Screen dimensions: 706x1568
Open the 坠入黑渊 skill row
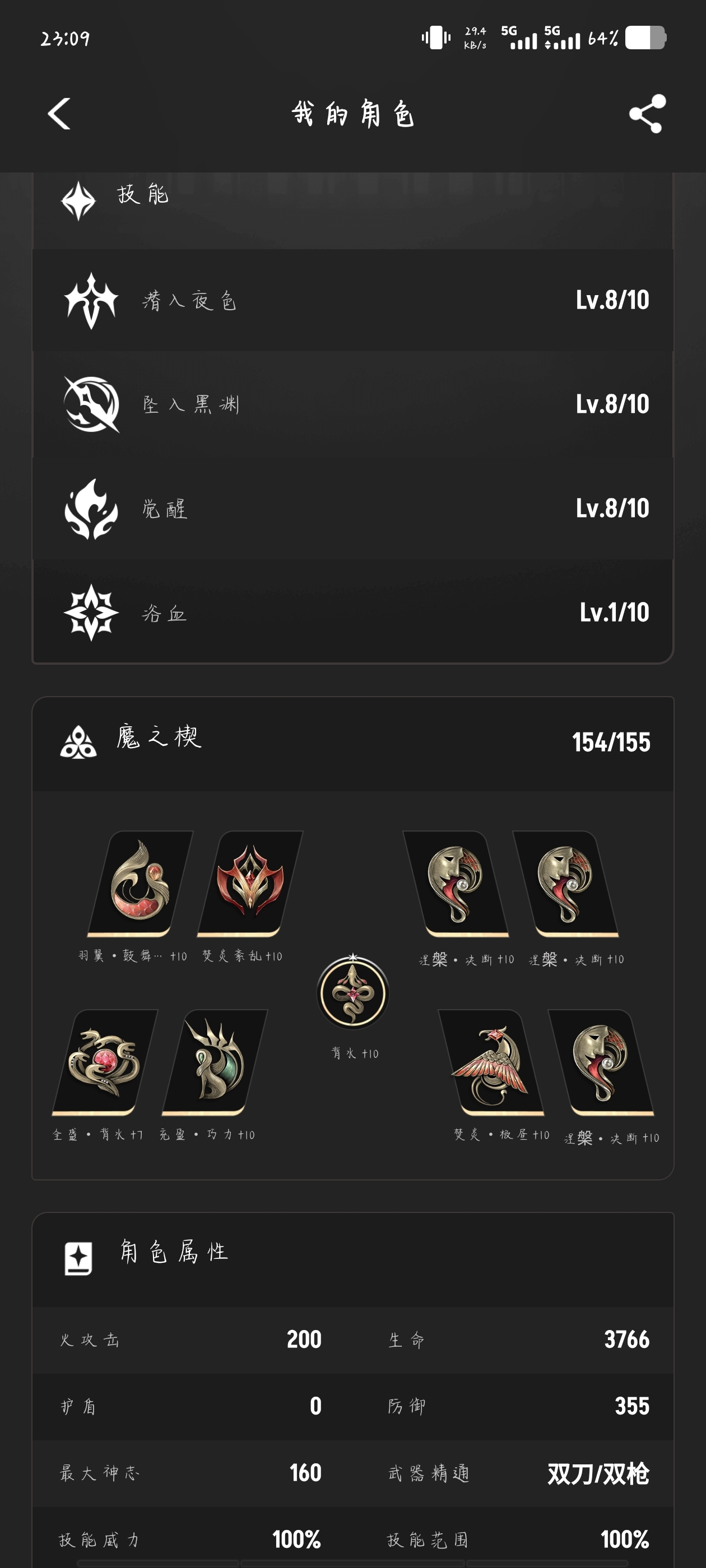click(352, 404)
